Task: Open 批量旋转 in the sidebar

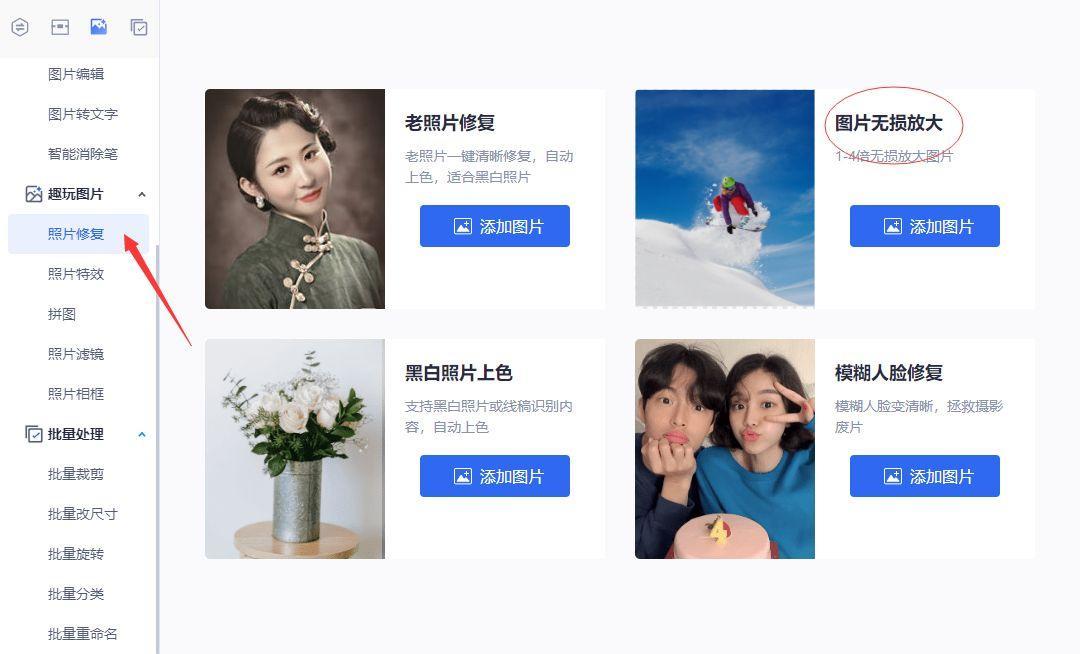Action: (x=76, y=554)
